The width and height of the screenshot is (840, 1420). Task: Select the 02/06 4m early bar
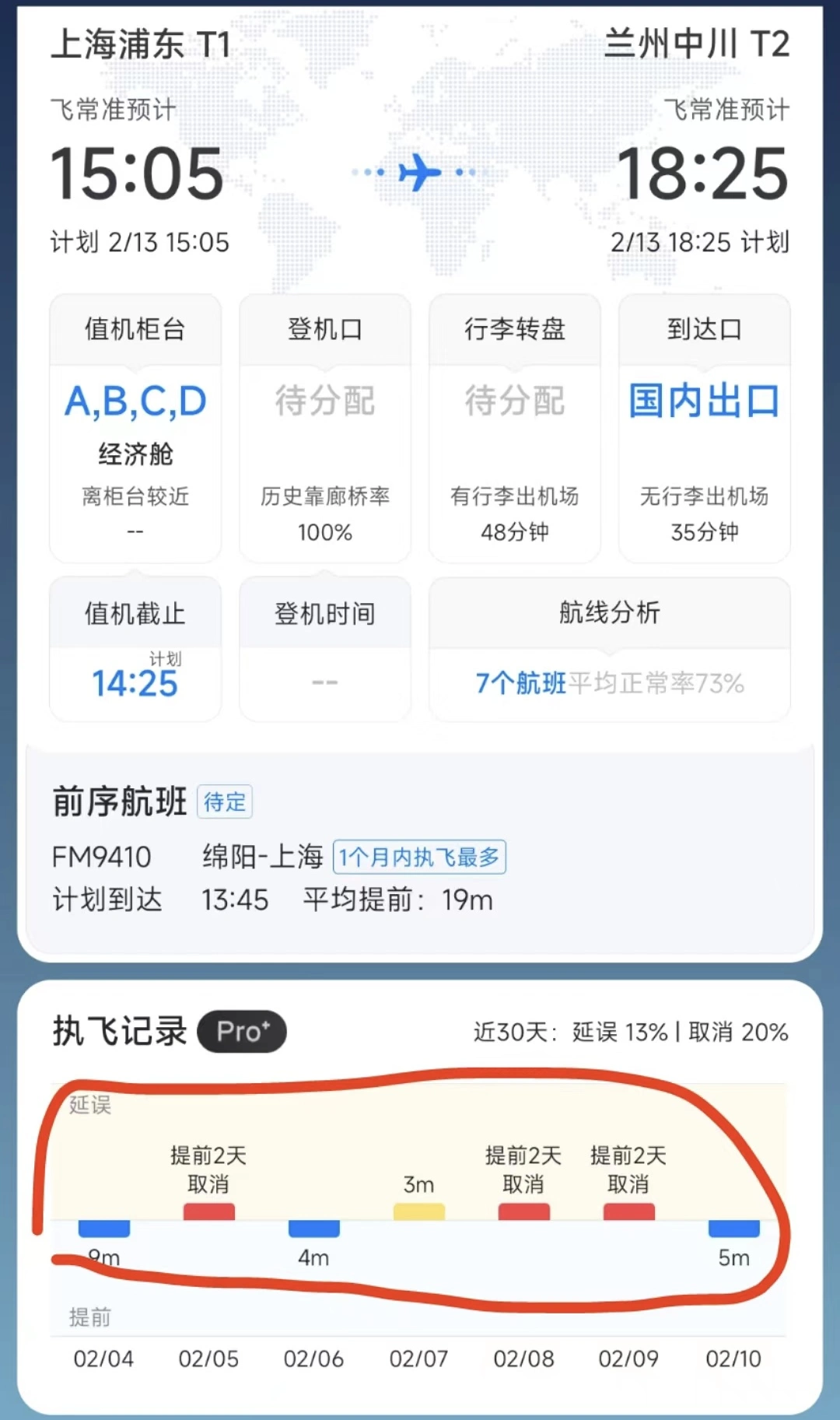314,1229
